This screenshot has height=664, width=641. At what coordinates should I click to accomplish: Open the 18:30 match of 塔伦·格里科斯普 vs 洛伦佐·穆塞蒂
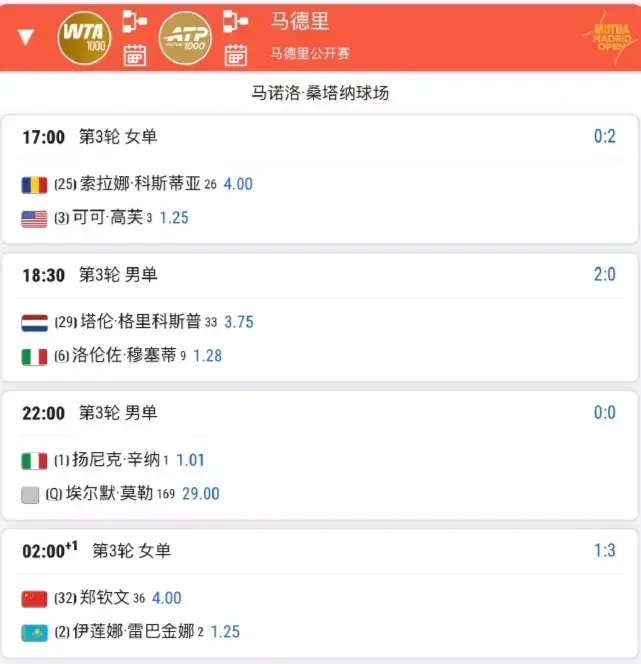pos(320,275)
